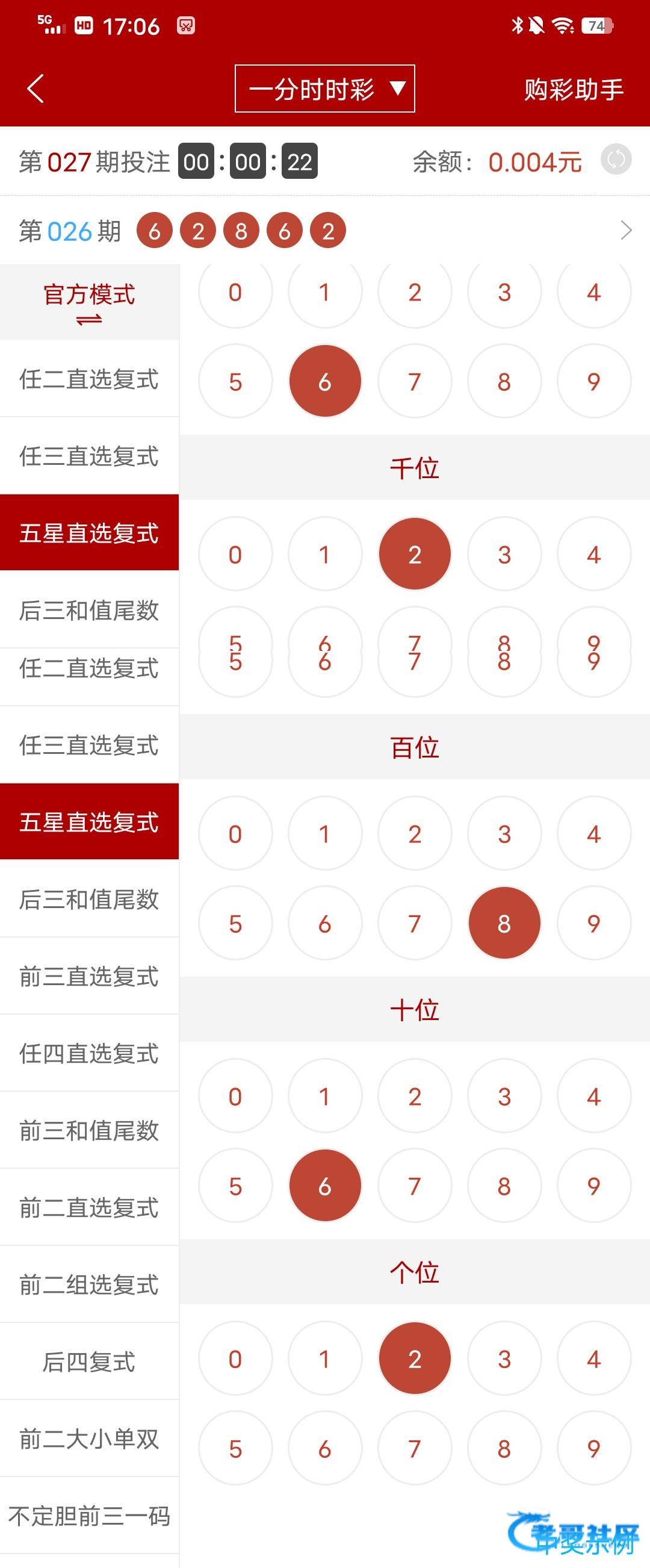
Task: Choose 前二直选复式 in the sidebar
Action: click(90, 1207)
